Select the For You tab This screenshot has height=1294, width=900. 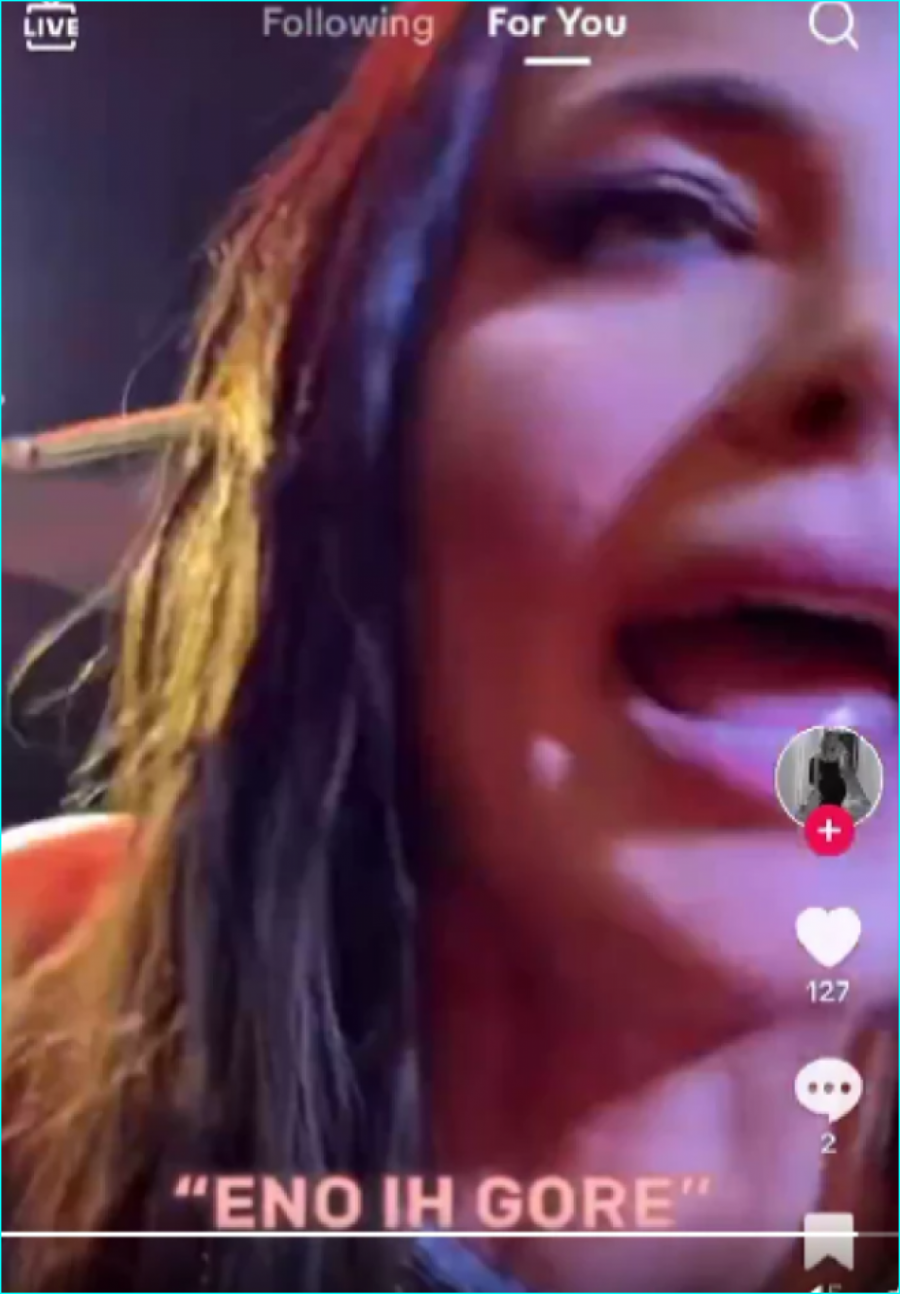click(557, 24)
